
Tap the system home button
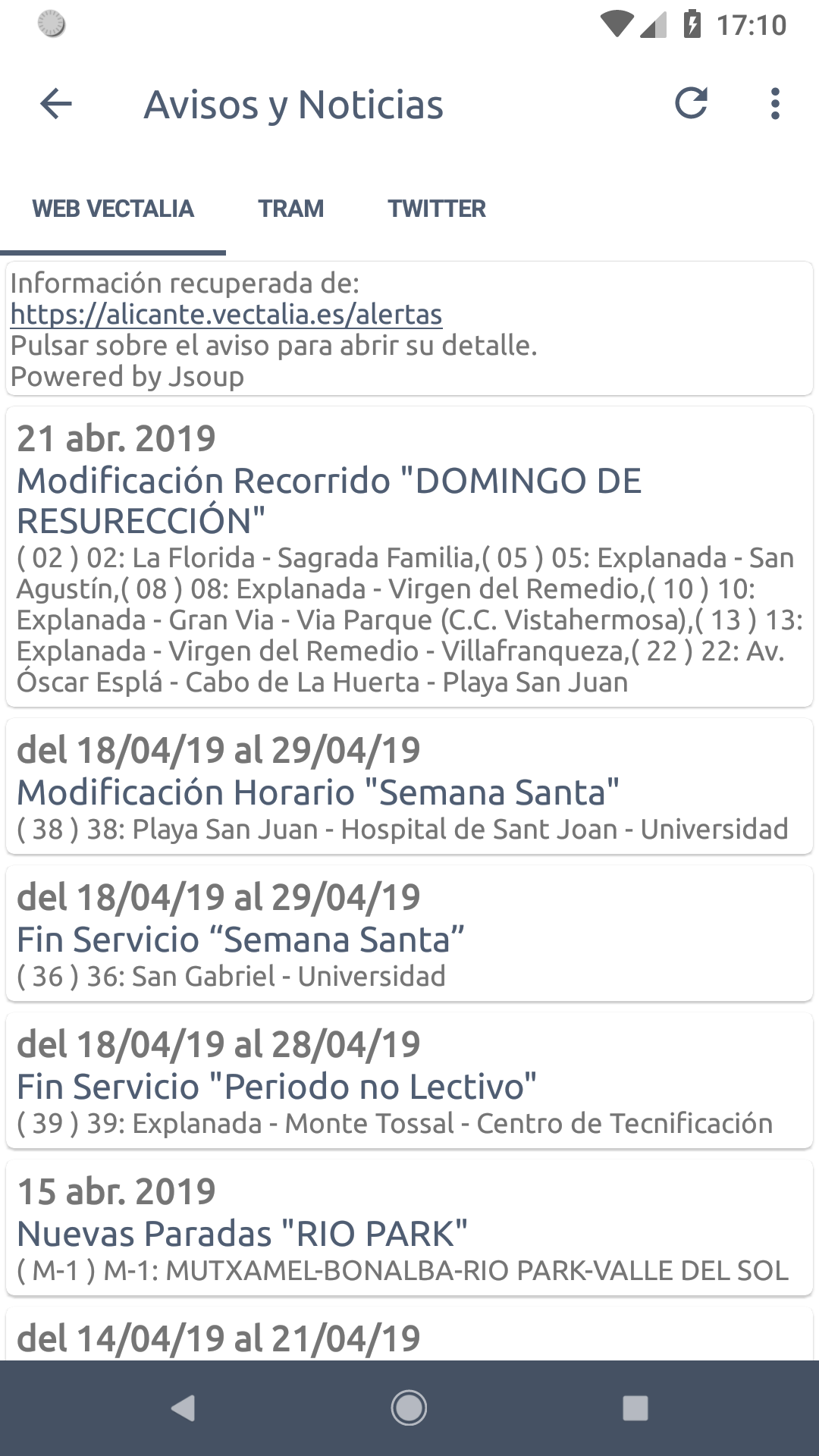tap(409, 1408)
